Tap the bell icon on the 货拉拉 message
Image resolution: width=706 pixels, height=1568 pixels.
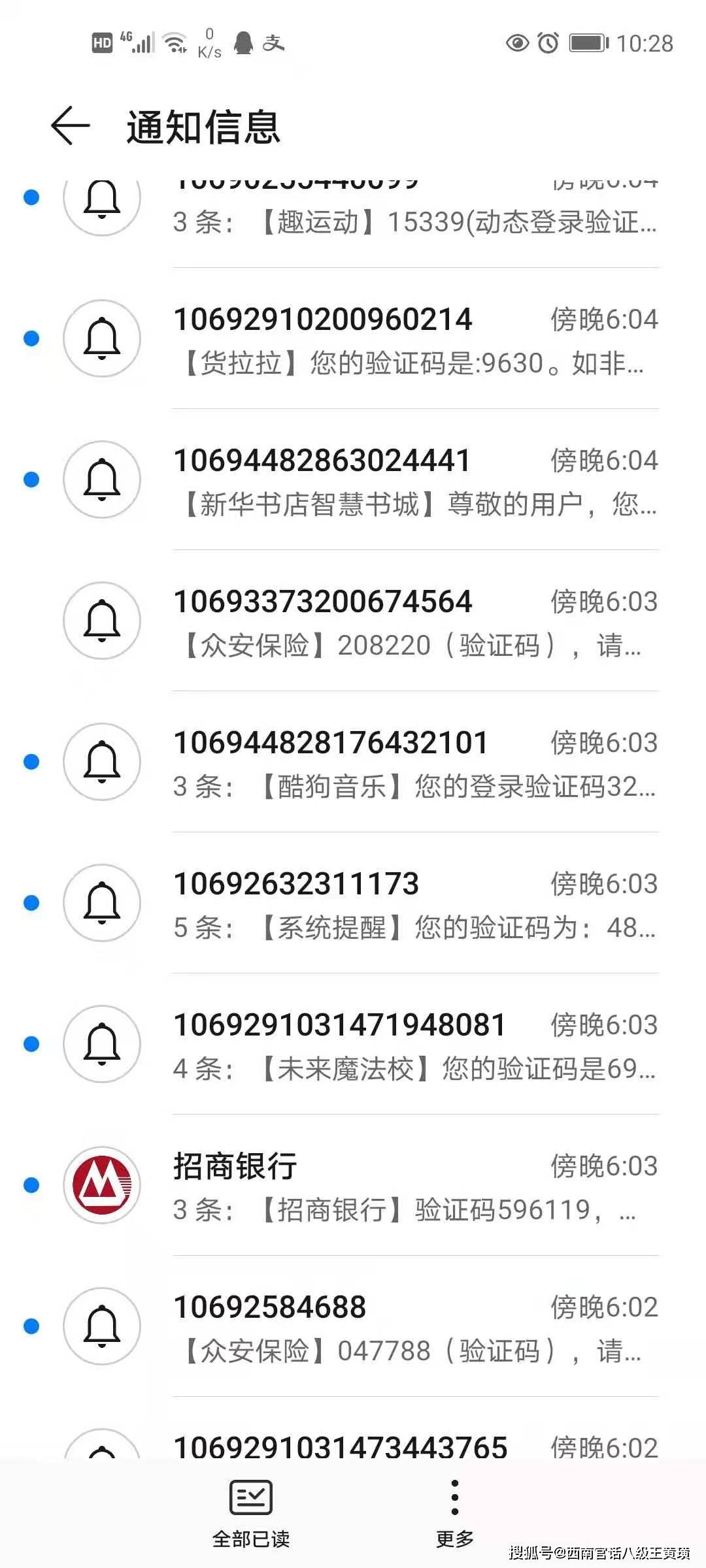tap(101, 338)
